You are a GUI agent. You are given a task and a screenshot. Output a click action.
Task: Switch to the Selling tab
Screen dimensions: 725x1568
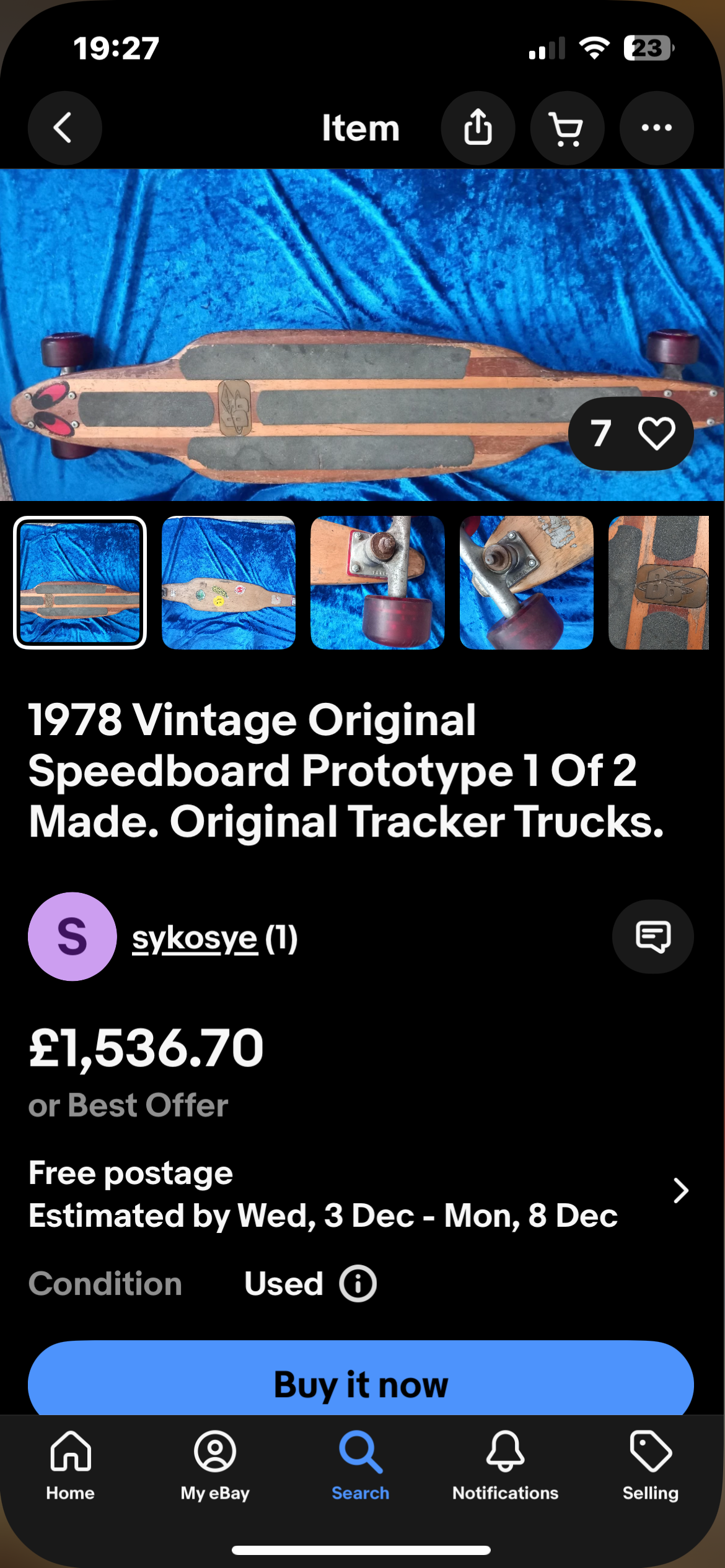pyautogui.click(x=651, y=1465)
